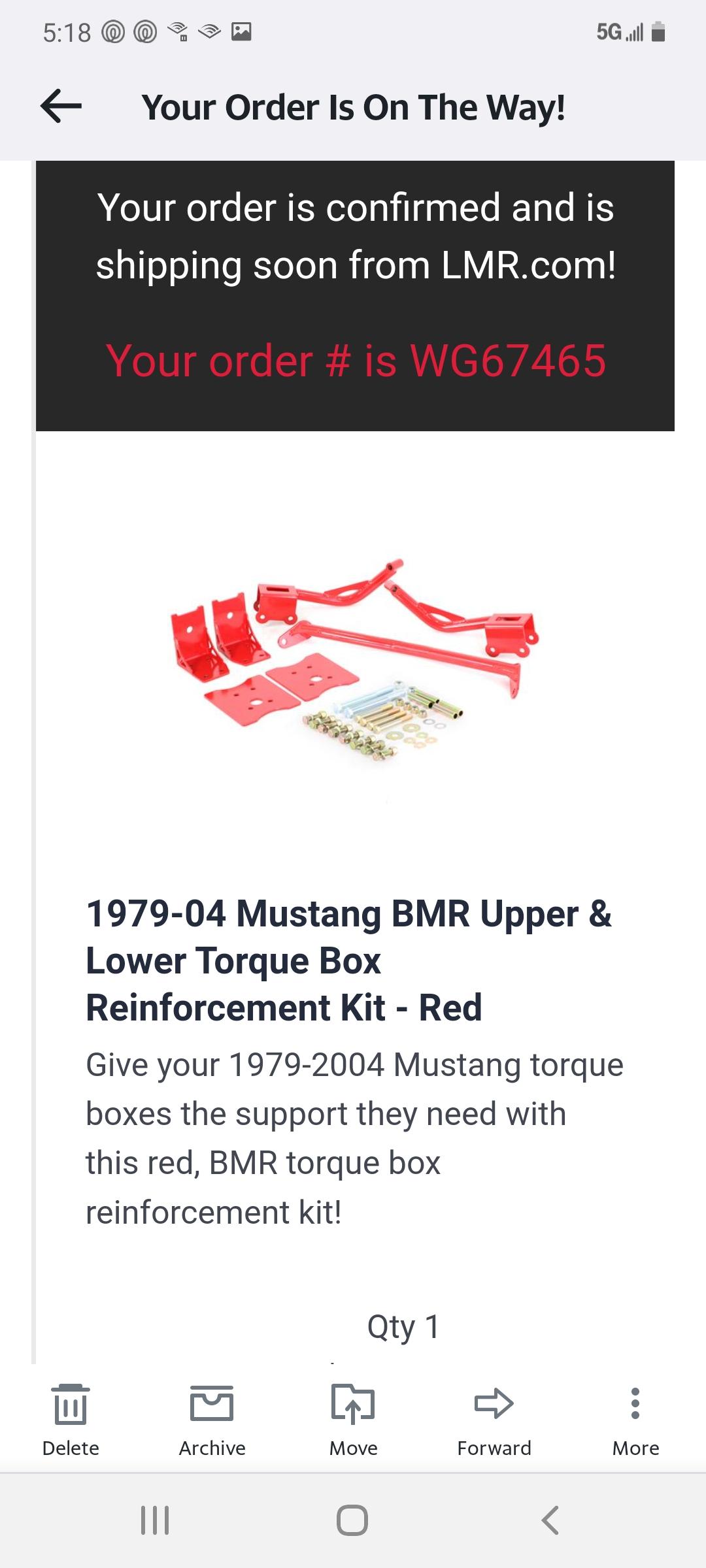Go back using the top arrow

[x=61, y=106]
